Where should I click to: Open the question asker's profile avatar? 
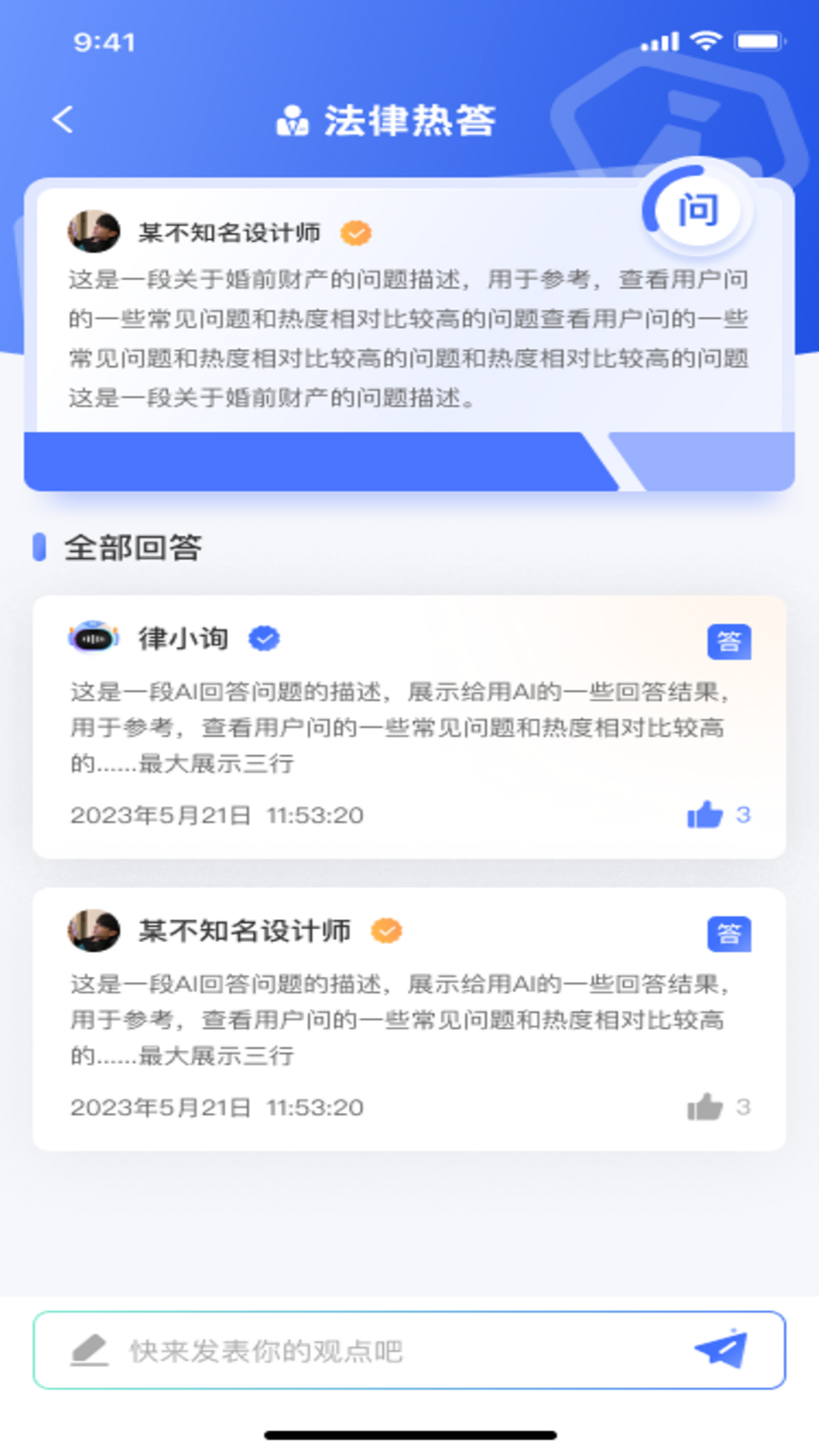click(94, 232)
